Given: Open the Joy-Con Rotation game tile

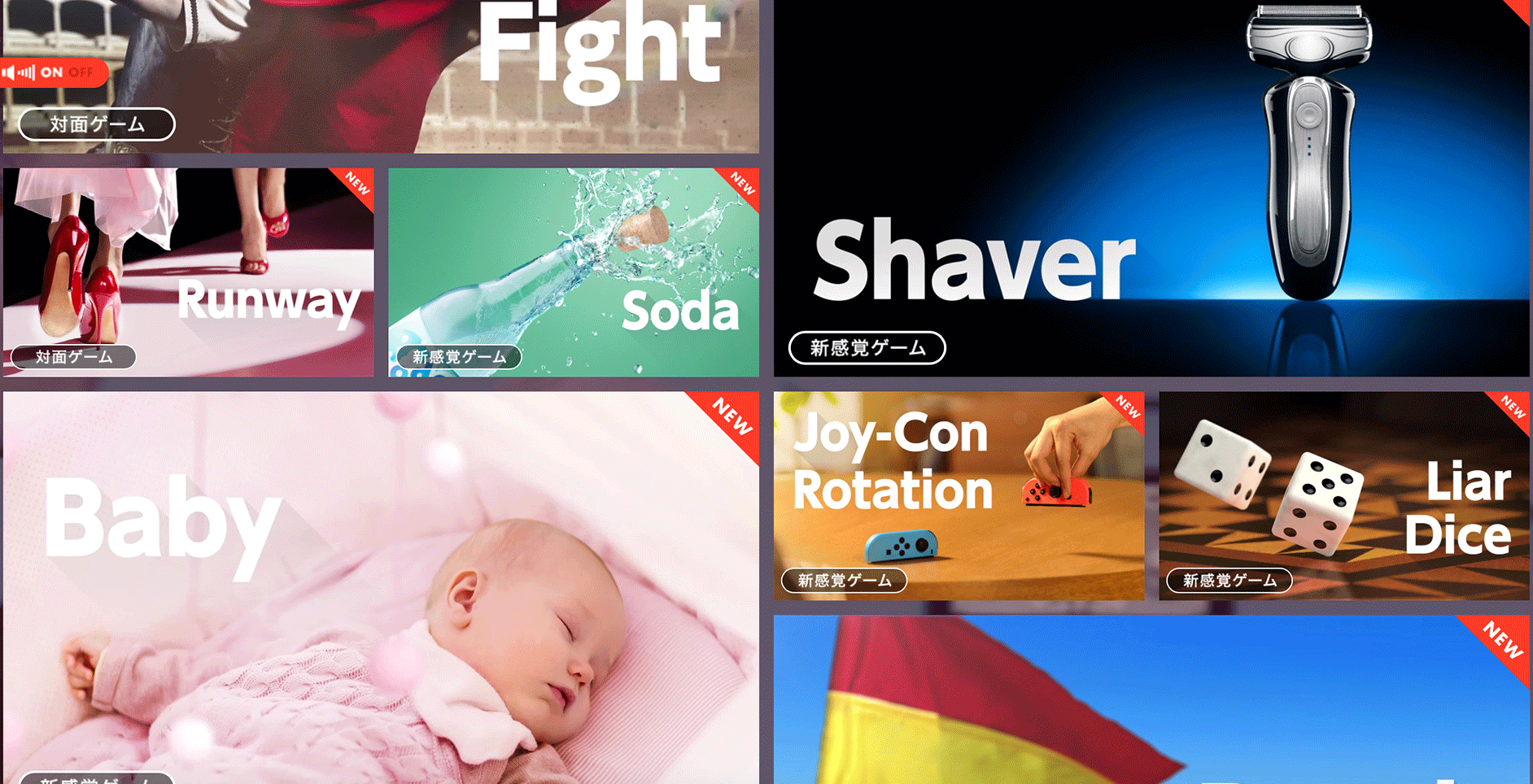Looking at the screenshot, I should coord(959,496).
